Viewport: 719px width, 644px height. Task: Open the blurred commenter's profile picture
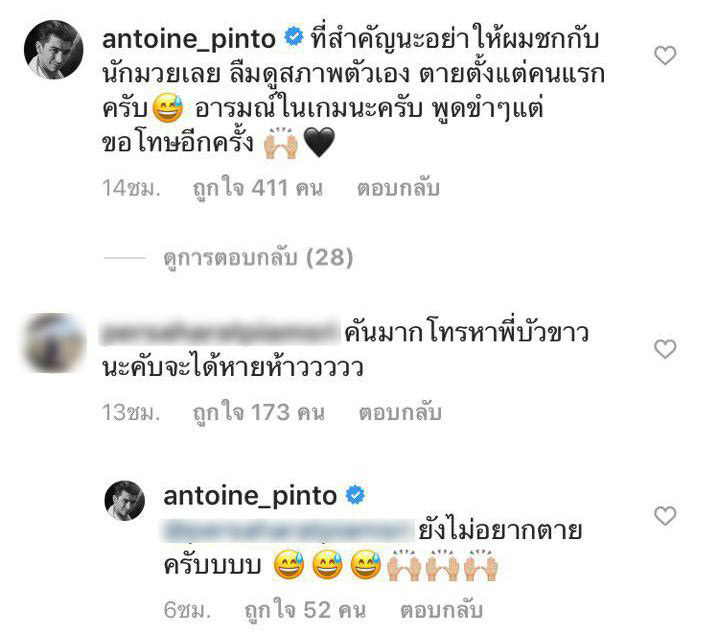[x=53, y=343]
